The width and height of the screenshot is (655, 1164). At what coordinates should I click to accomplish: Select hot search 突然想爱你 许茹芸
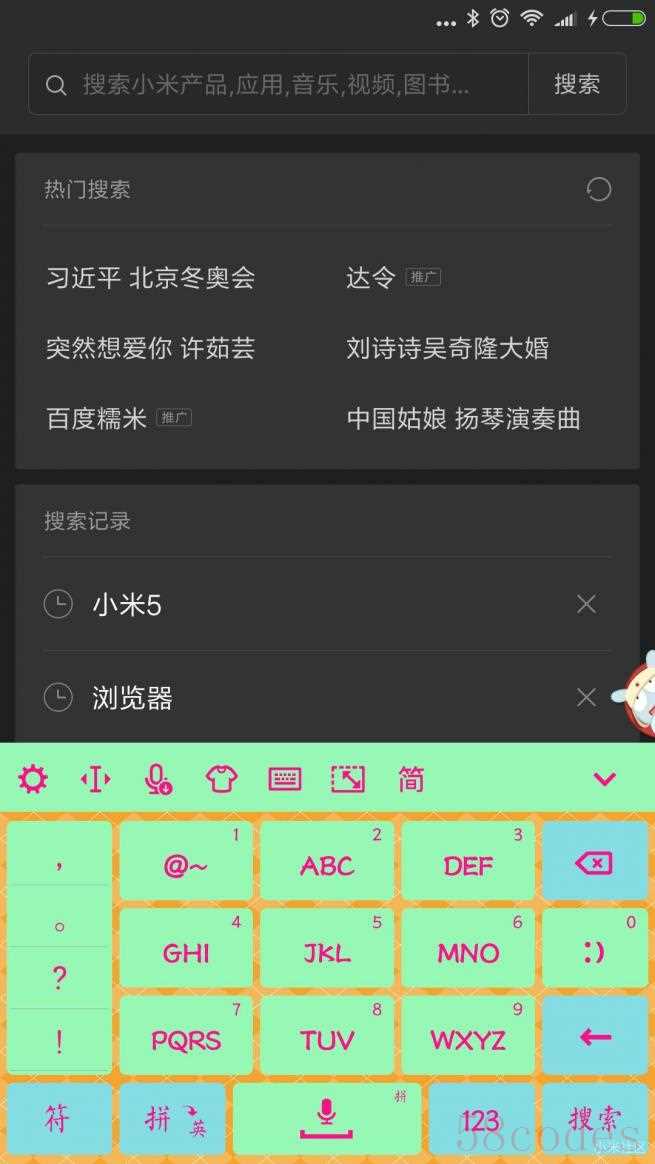pos(150,348)
